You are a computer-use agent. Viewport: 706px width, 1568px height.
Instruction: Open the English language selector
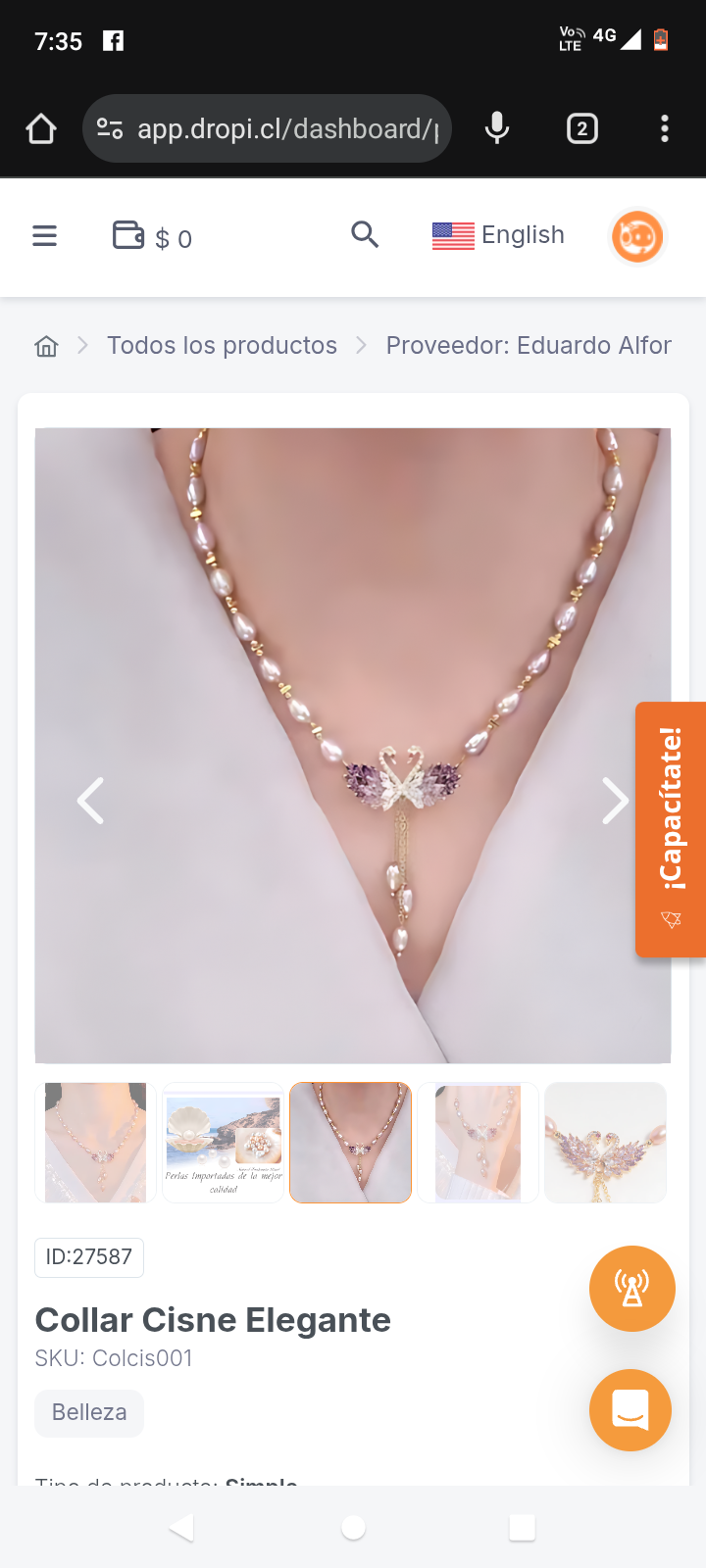pyautogui.click(x=498, y=235)
